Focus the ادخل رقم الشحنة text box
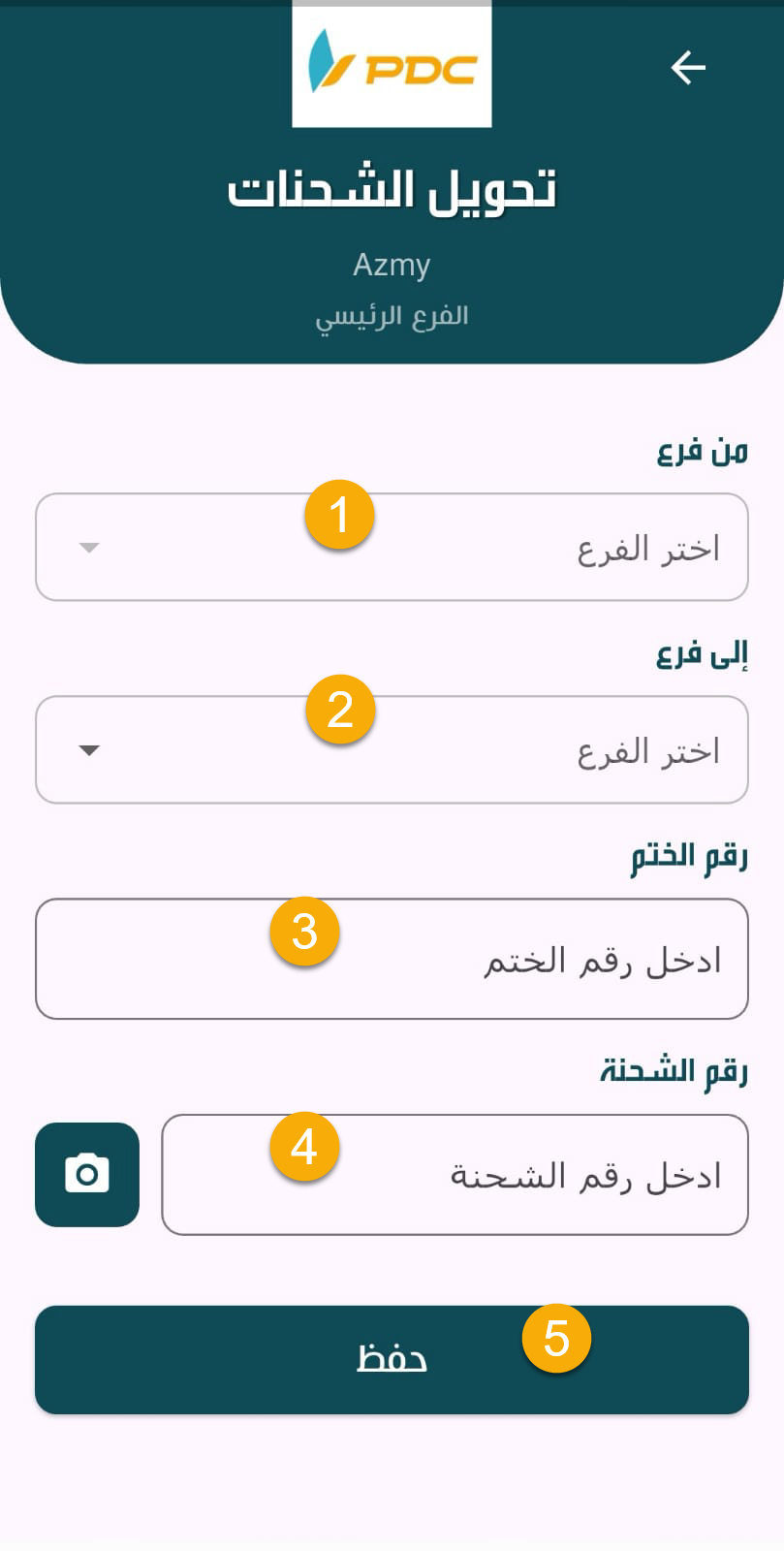 coord(454,1174)
